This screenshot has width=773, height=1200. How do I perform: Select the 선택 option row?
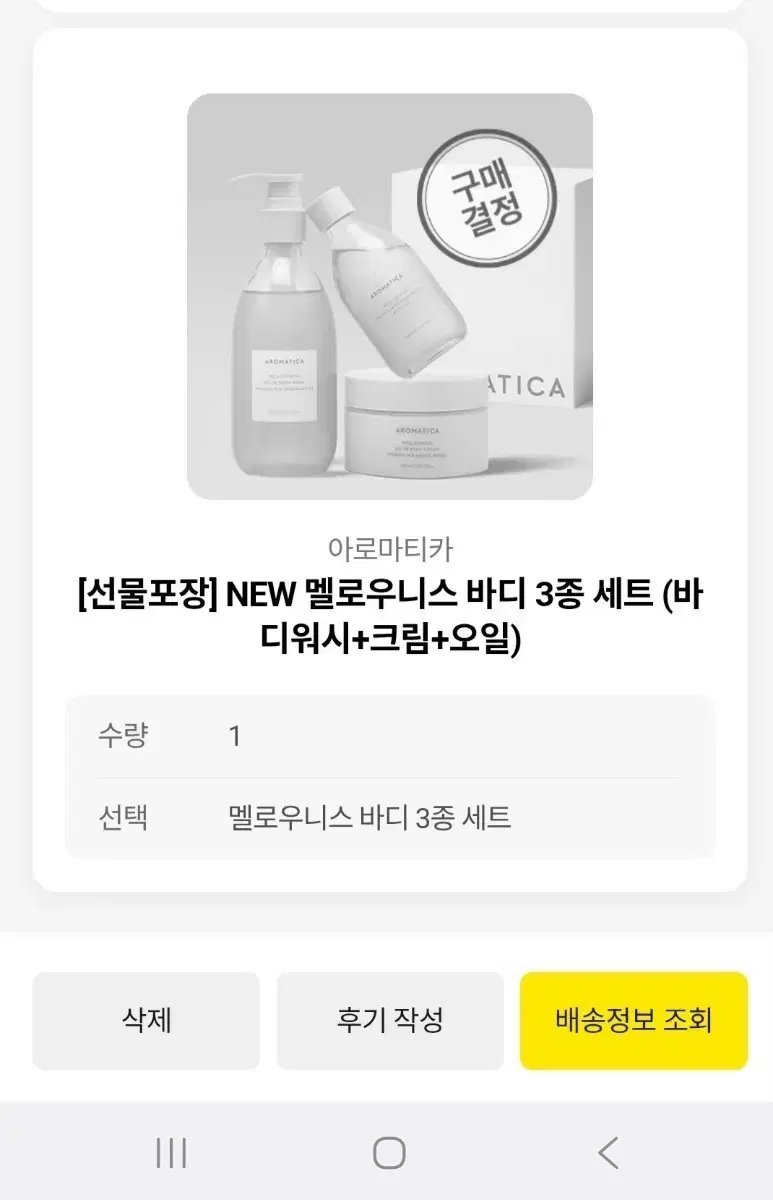(x=386, y=818)
